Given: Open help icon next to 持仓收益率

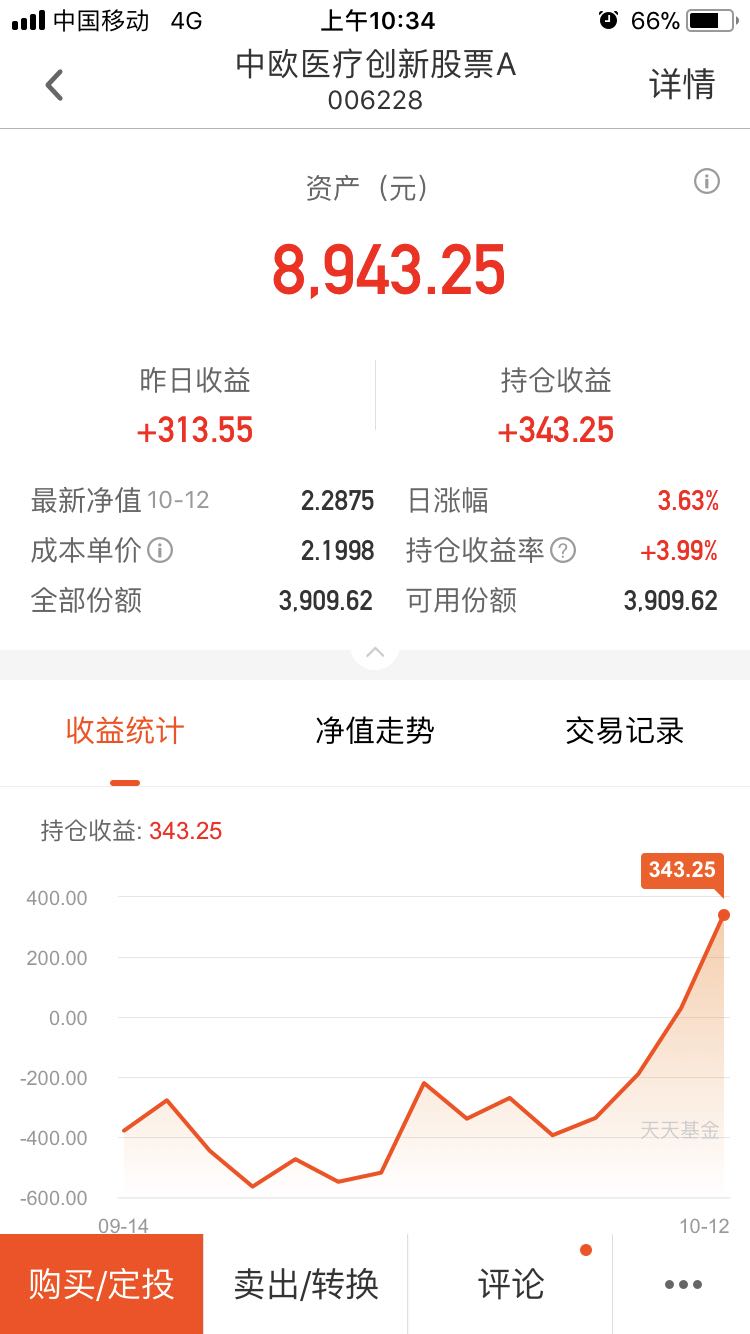Looking at the screenshot, I should [x=564, y=550].
